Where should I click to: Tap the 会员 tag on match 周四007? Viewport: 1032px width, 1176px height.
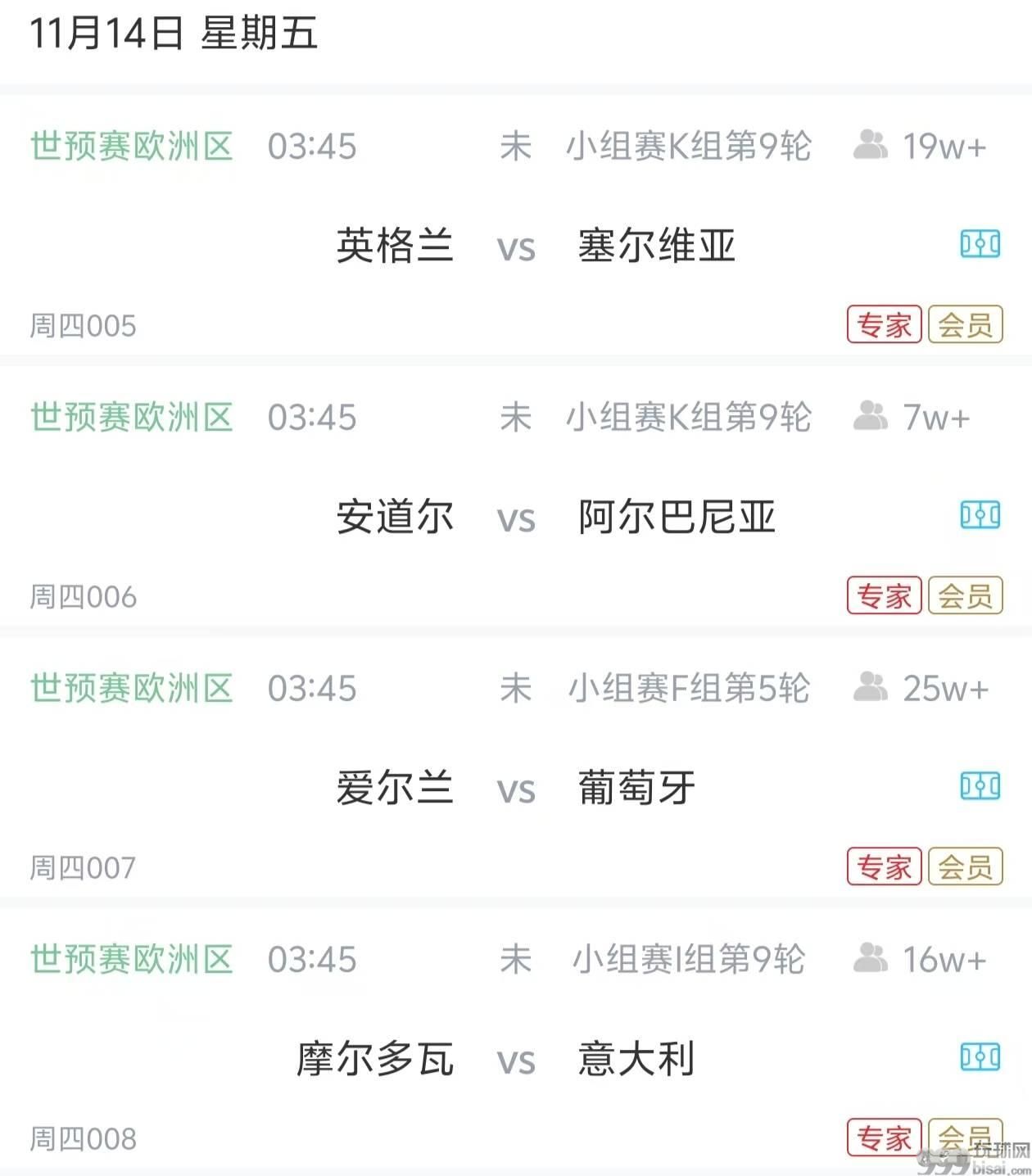[x=966, y=866]
